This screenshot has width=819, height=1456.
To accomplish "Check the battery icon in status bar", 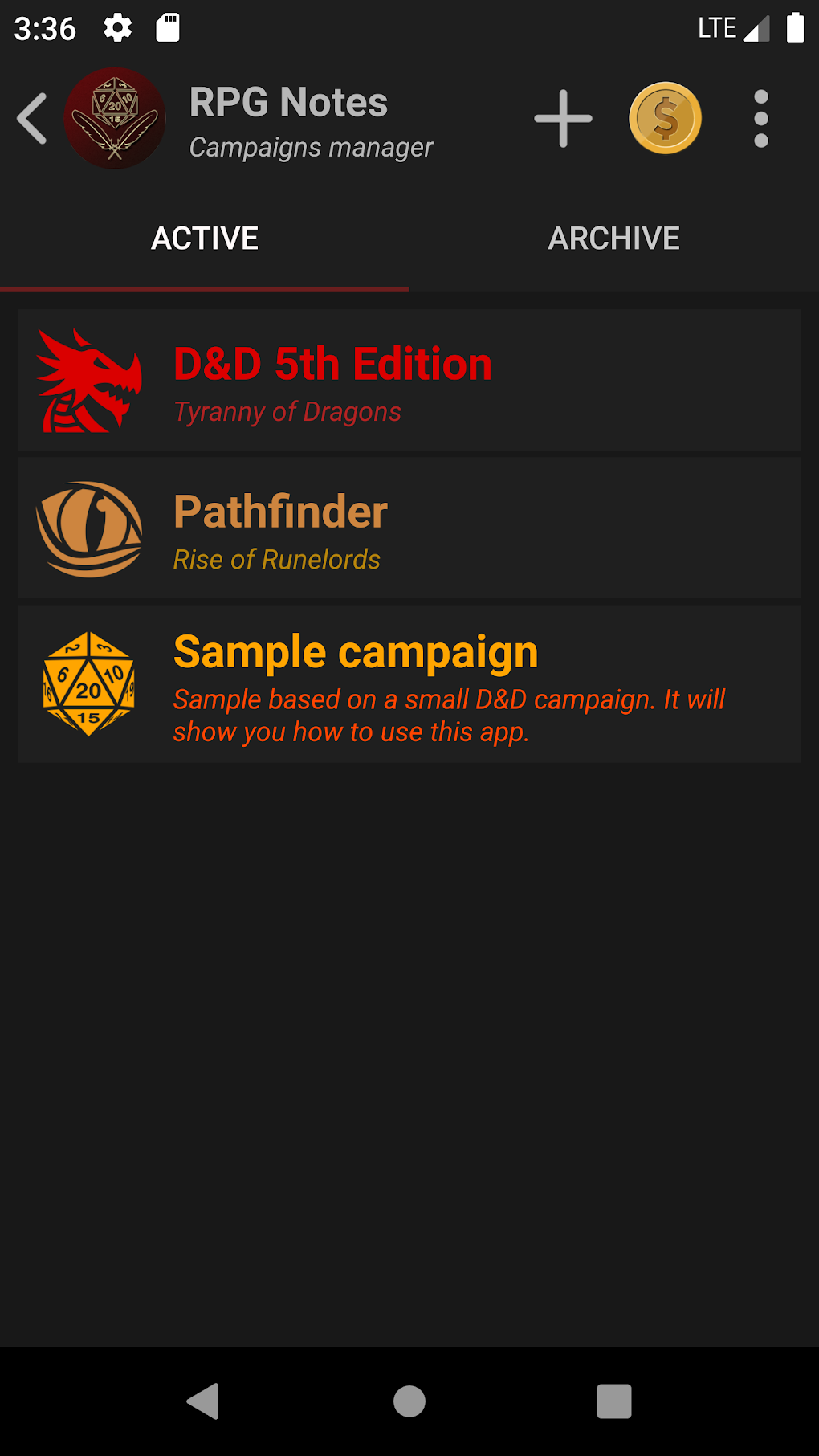I will click(x=796, y=27).
